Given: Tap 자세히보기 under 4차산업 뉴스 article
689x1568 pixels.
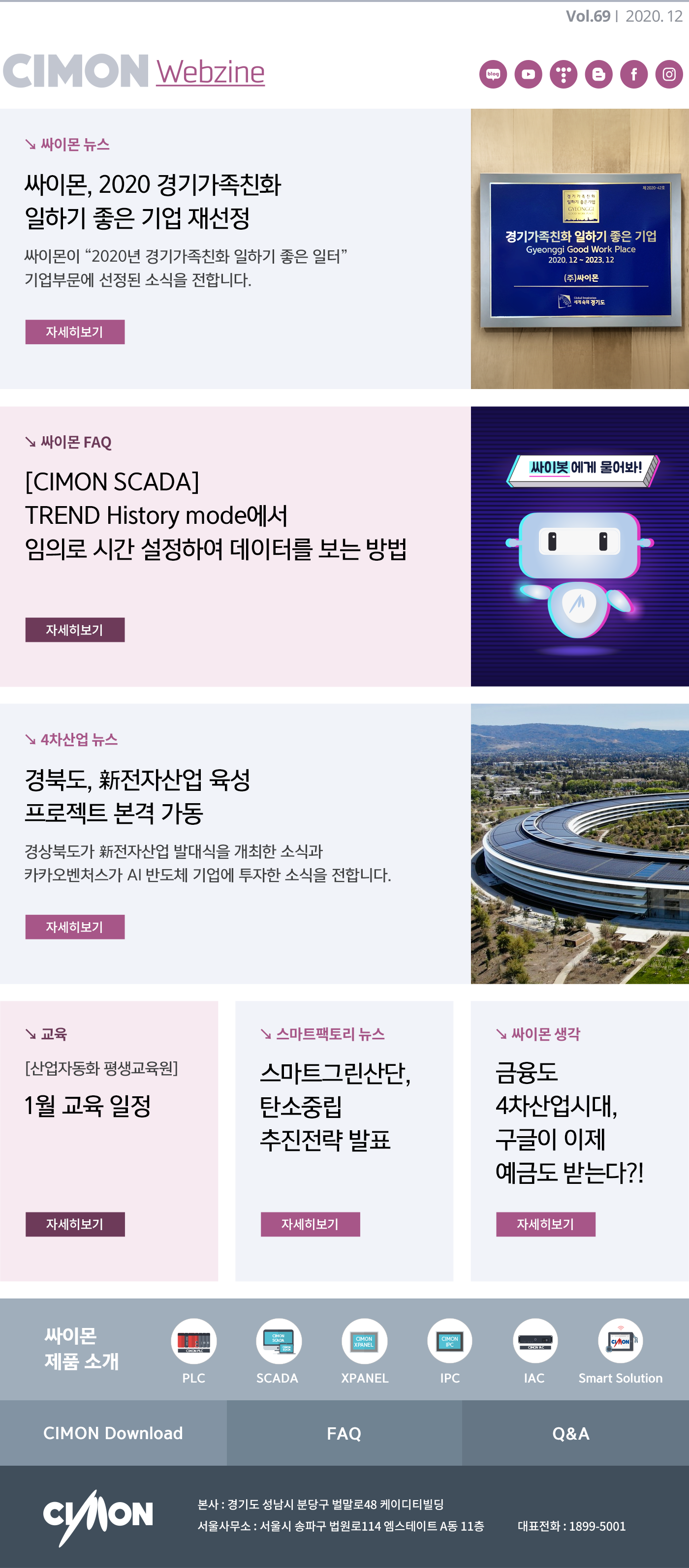Looking at the screenshot, I should [x=74, y=927].
